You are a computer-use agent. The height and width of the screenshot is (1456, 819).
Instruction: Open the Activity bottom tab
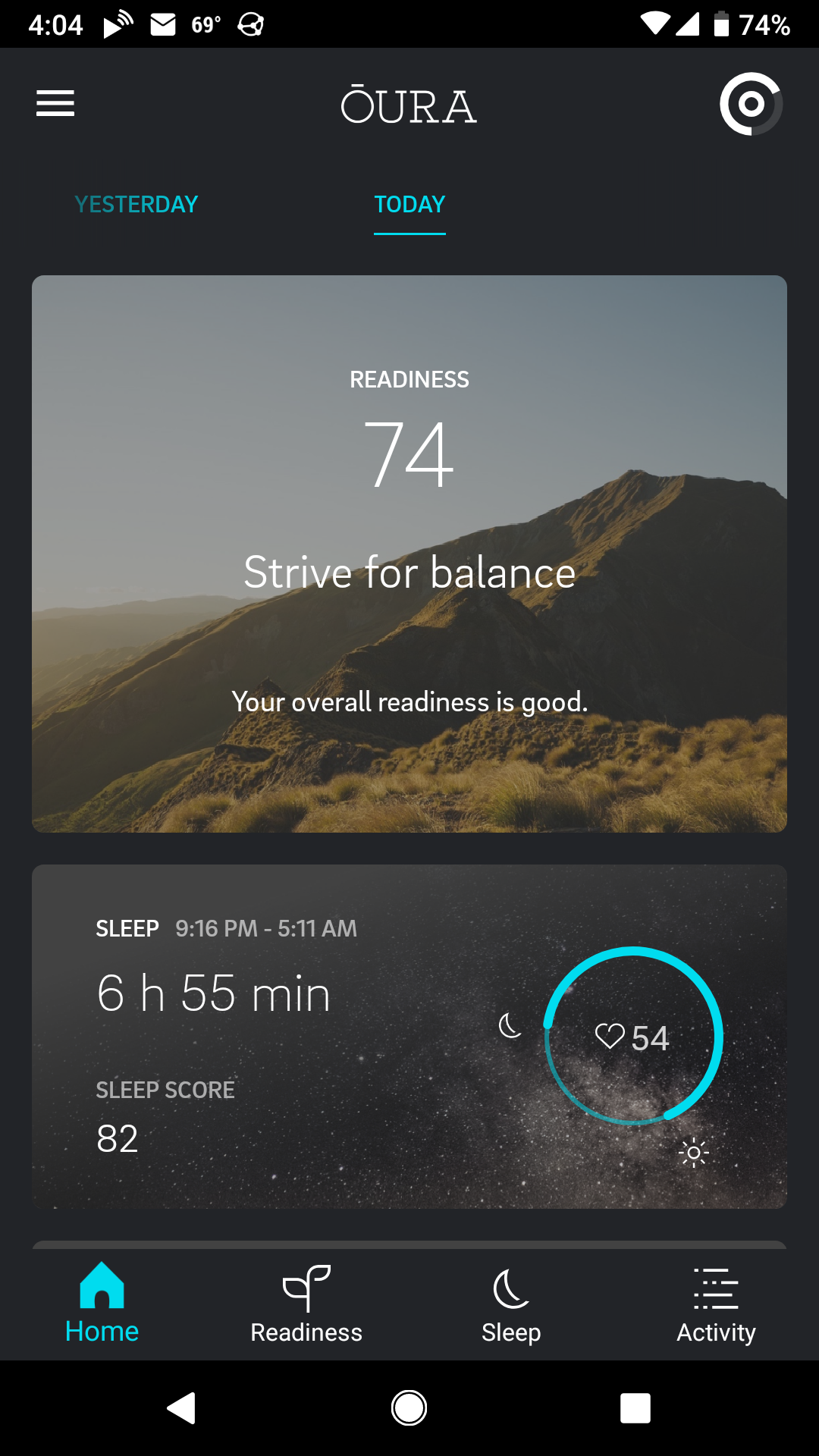(x=716, y=1303)
